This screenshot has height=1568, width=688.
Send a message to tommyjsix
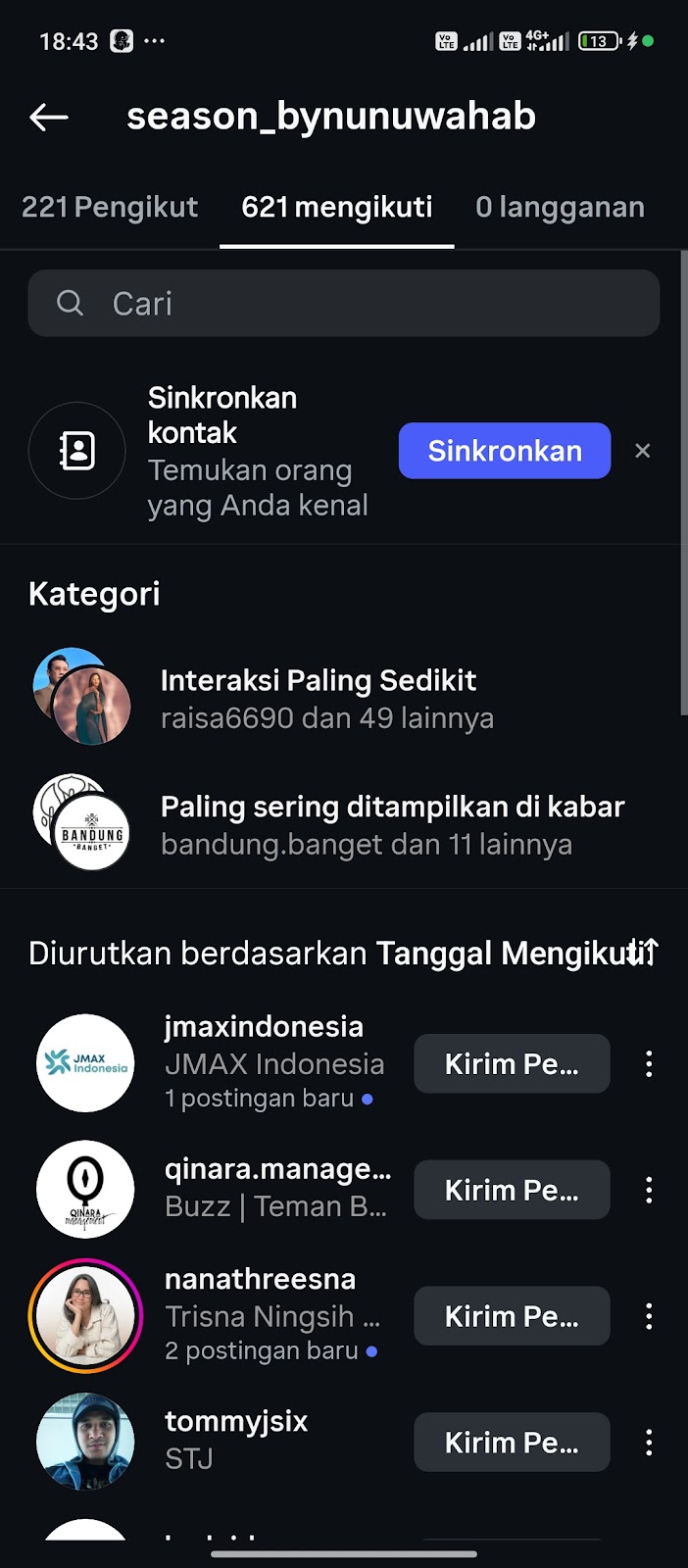512,1443
